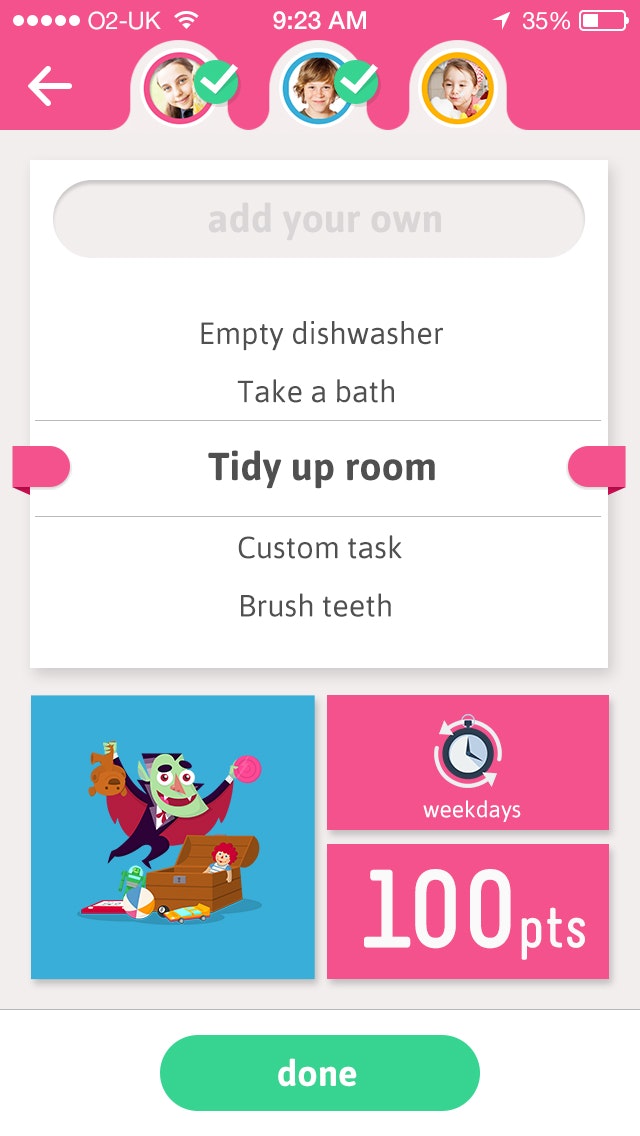Tap the 'add your own' field

point(319,220)
